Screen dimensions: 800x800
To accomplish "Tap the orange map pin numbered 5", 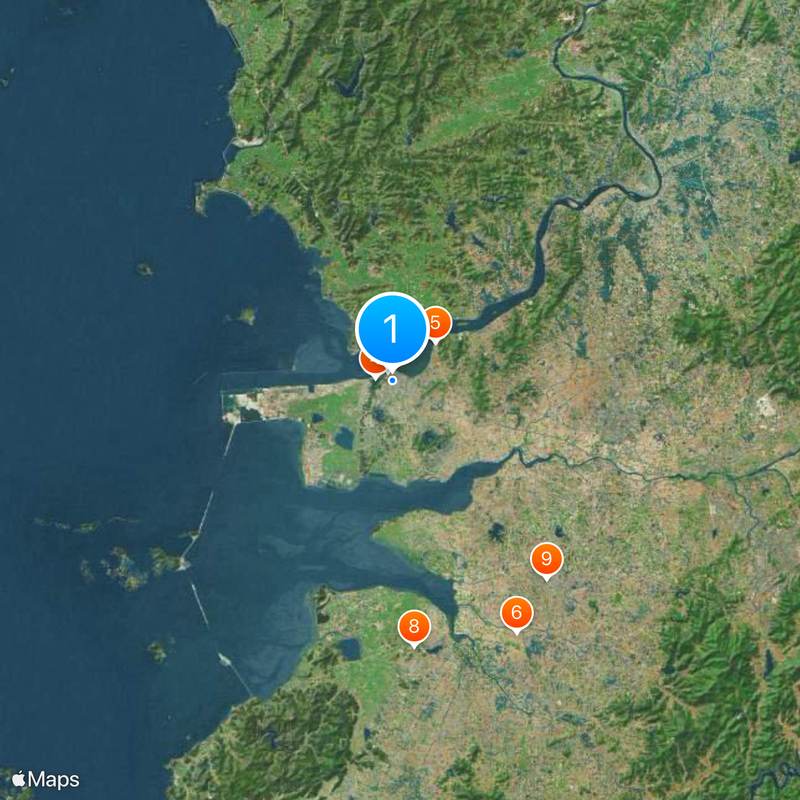I will [x=436, y=323].
